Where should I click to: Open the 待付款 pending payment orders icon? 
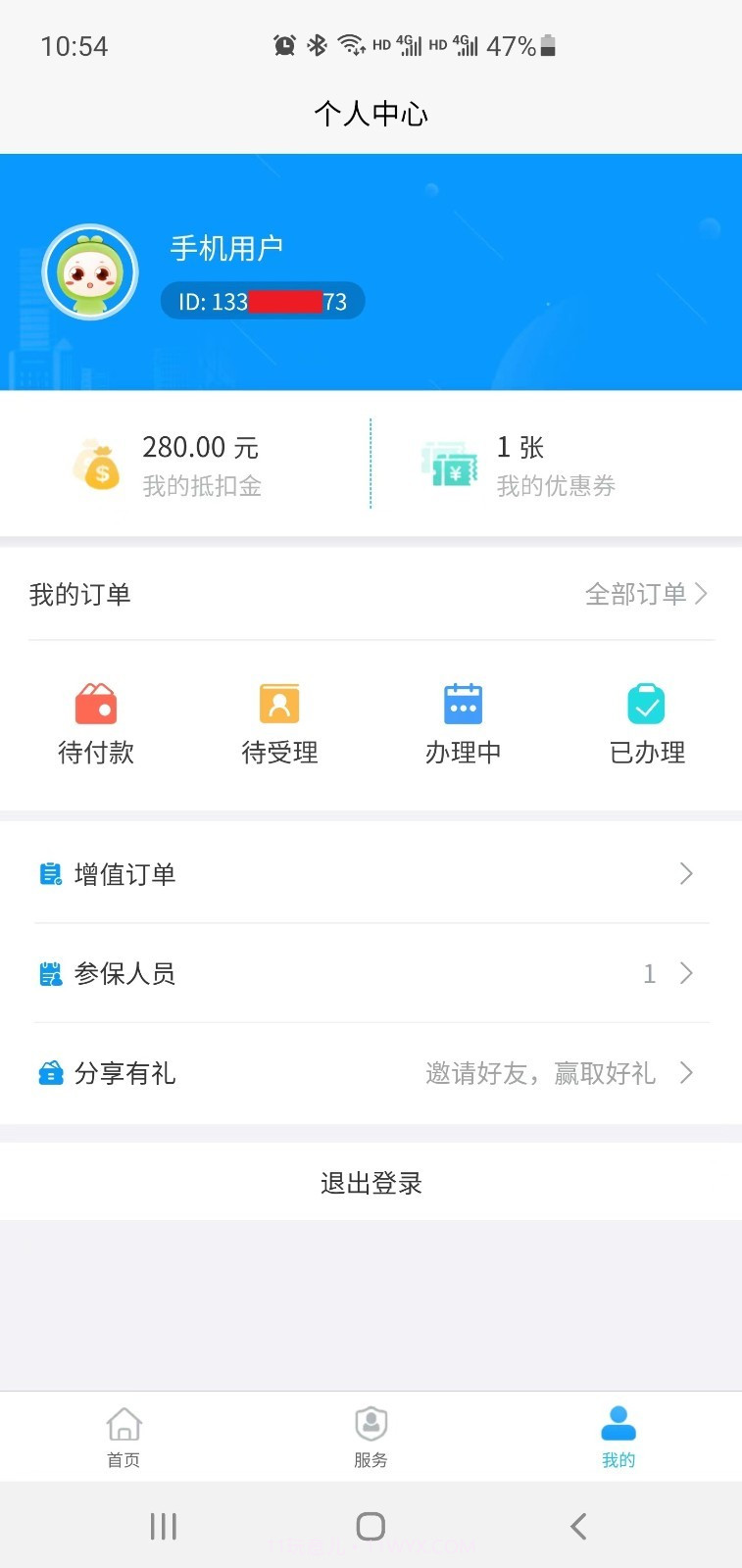[x=95, y=703]
